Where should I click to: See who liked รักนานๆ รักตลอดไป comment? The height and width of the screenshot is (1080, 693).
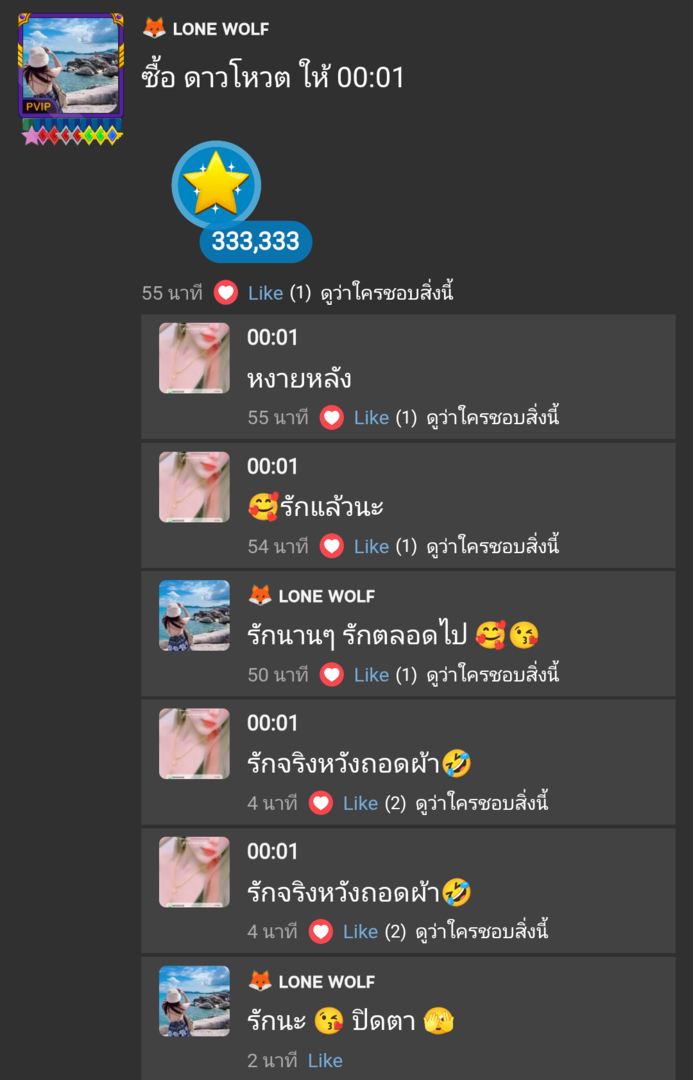click(492, 675)
